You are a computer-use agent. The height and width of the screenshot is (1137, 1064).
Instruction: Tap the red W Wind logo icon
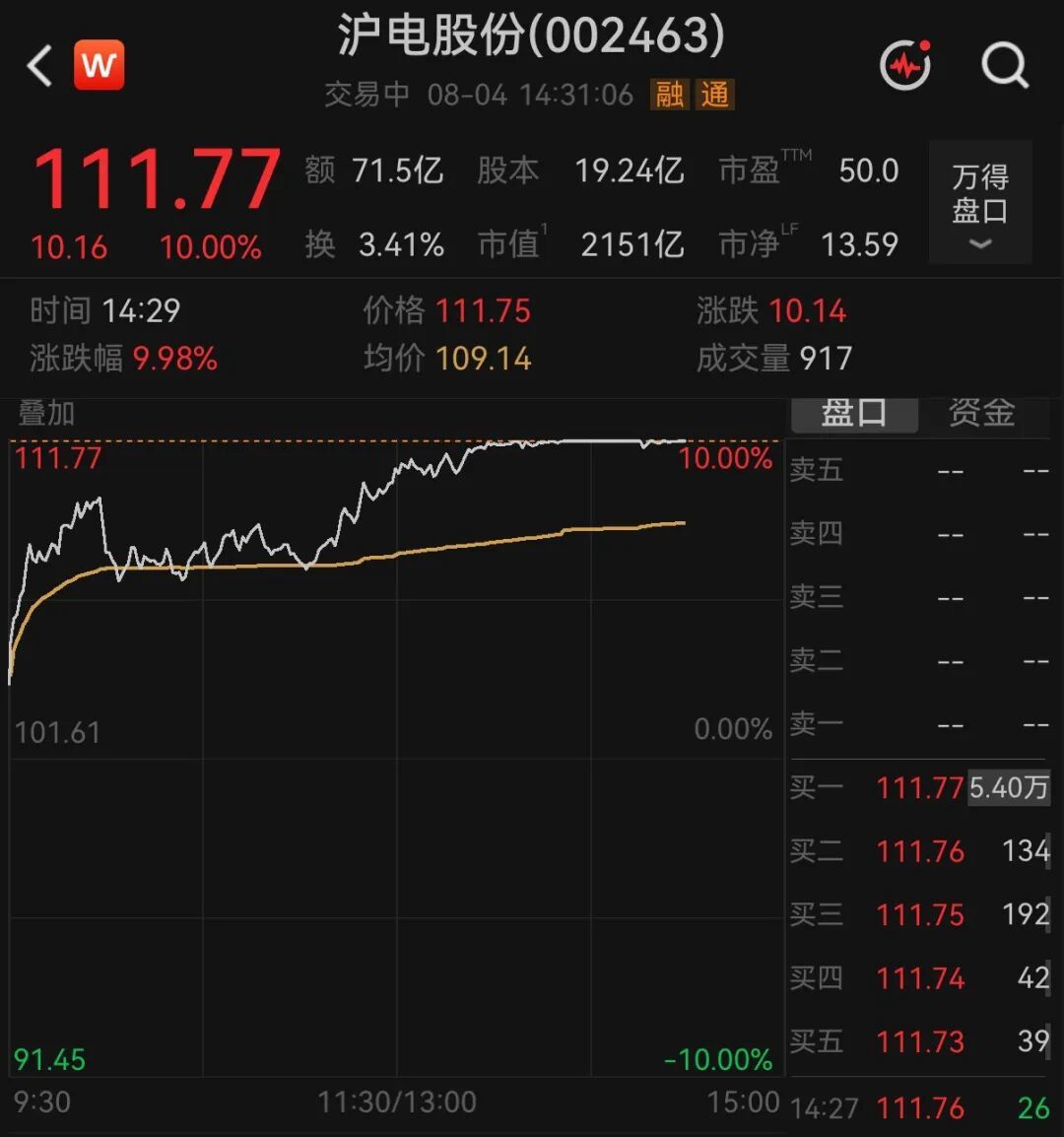pos(100,65)
